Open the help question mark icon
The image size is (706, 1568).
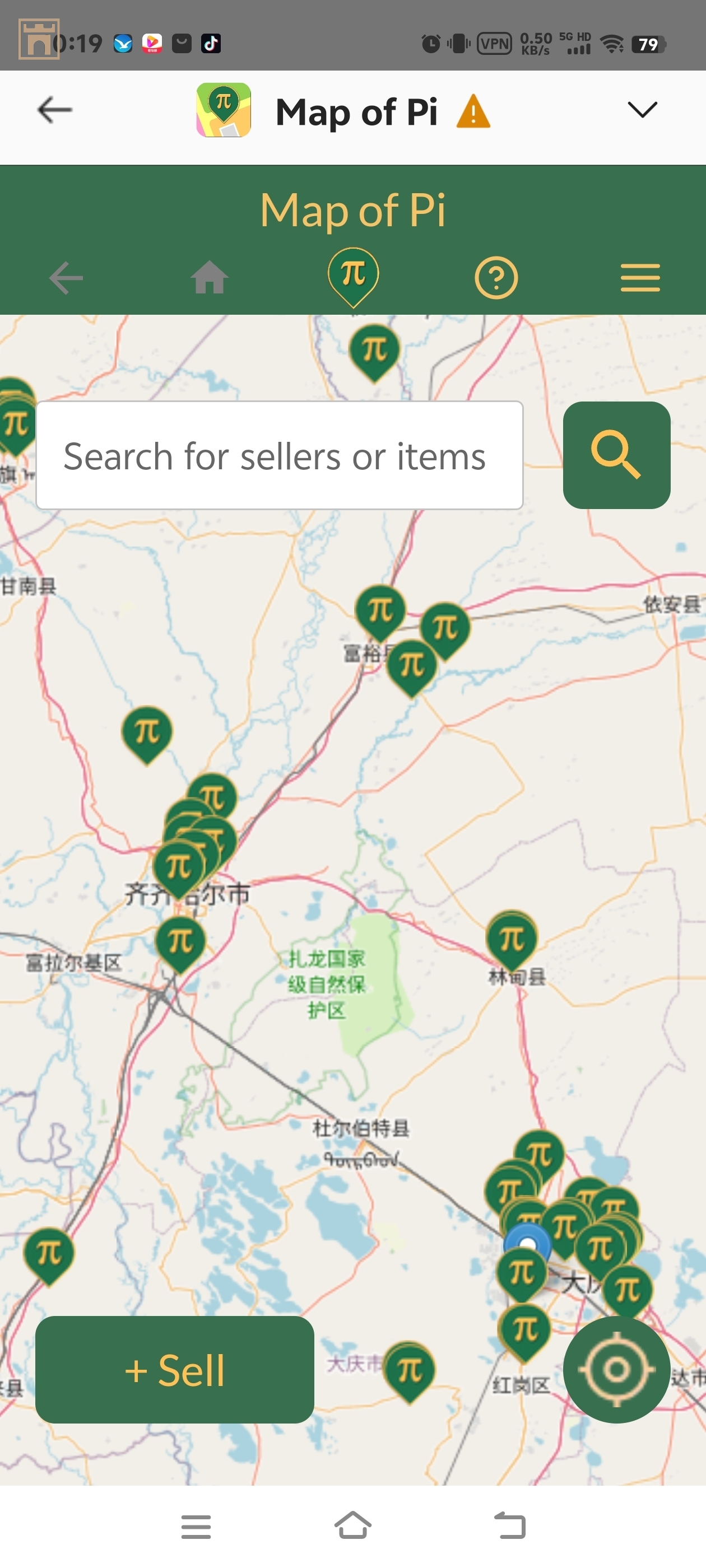coord(496,278)
